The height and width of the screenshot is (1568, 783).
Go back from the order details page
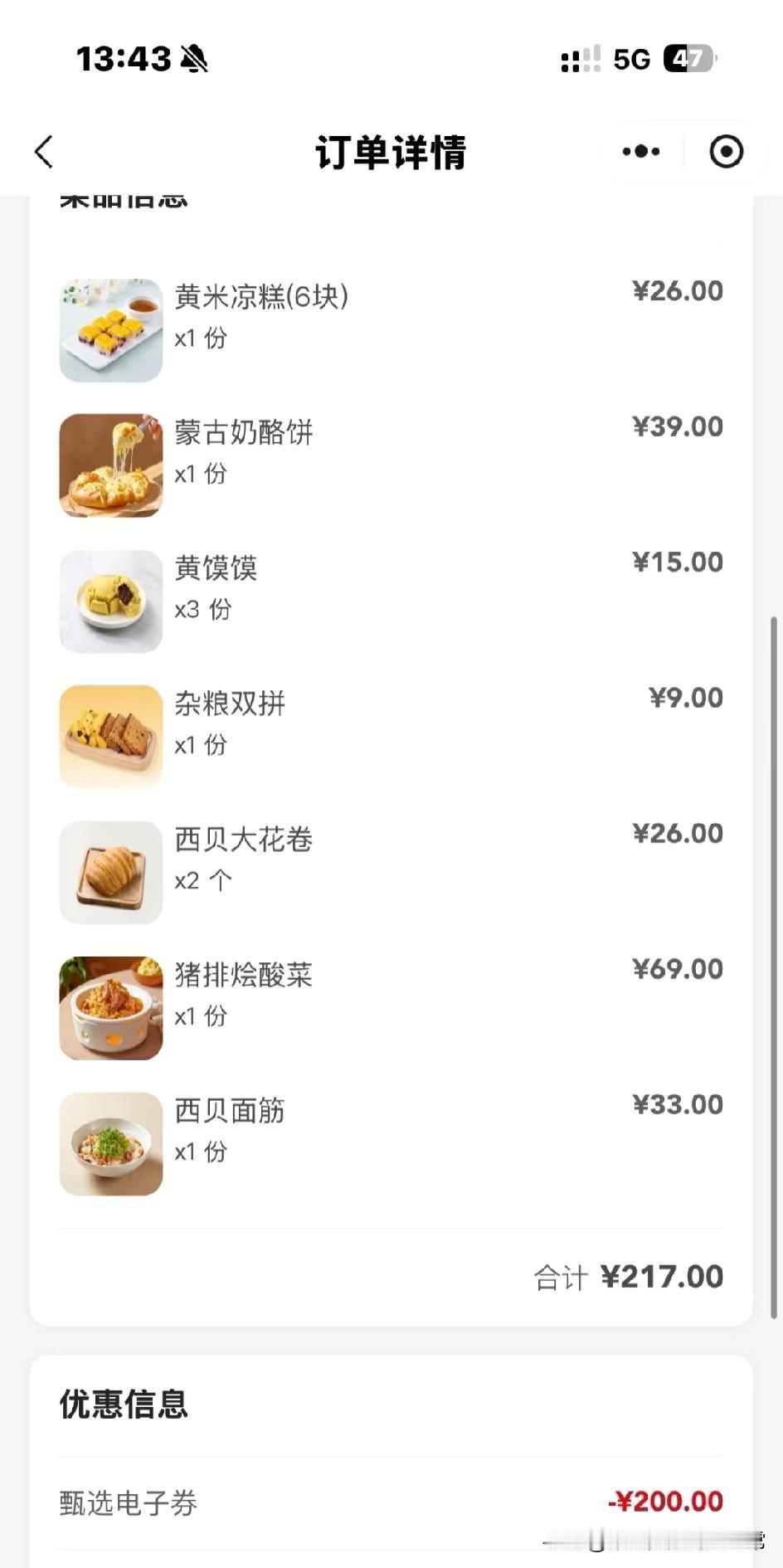[x=45, y=152]
